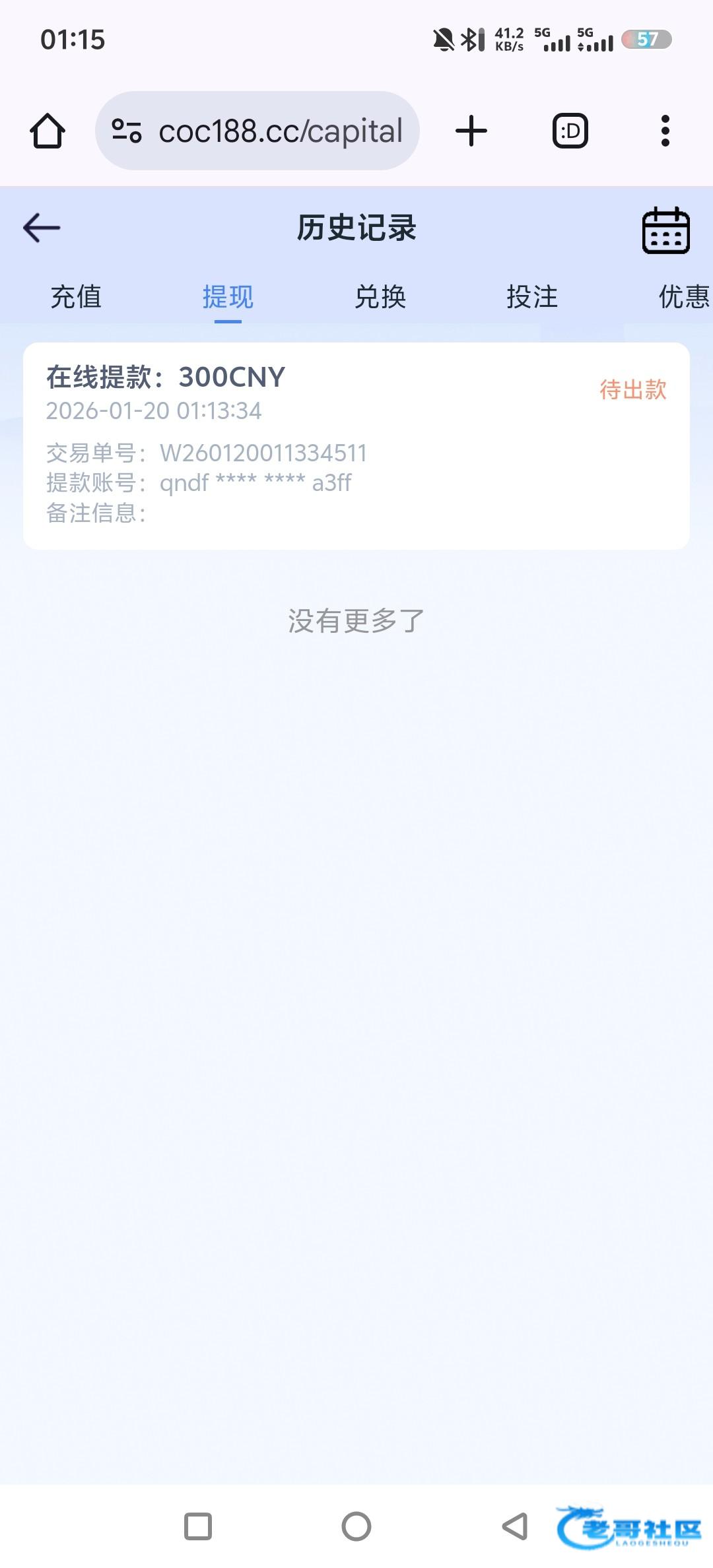Open the browser overflow menu
This screenshot has height=1568, width=713.
665,131
